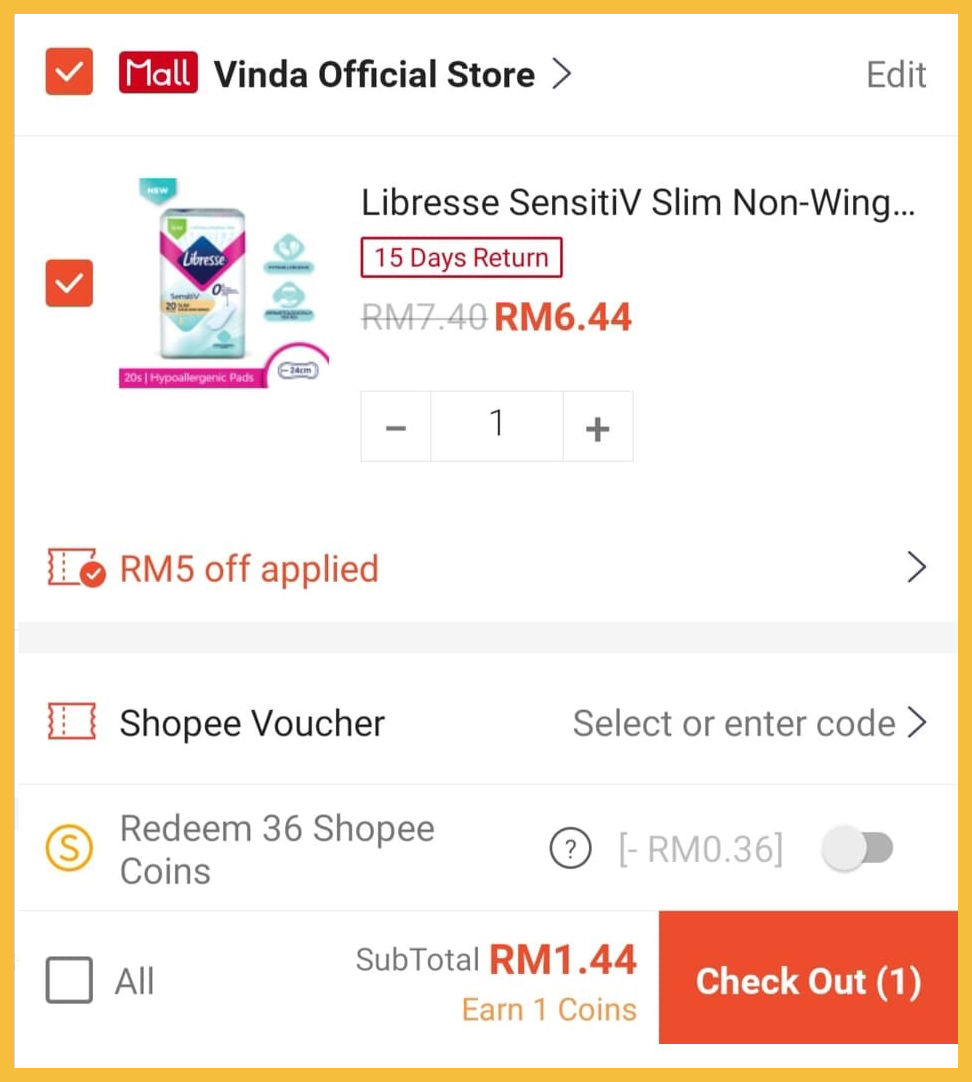Viewport: 972px width, 1082px height.
Task: Enable the Redeem 36 Shopee Coins switch
Action: click(858, 849)
